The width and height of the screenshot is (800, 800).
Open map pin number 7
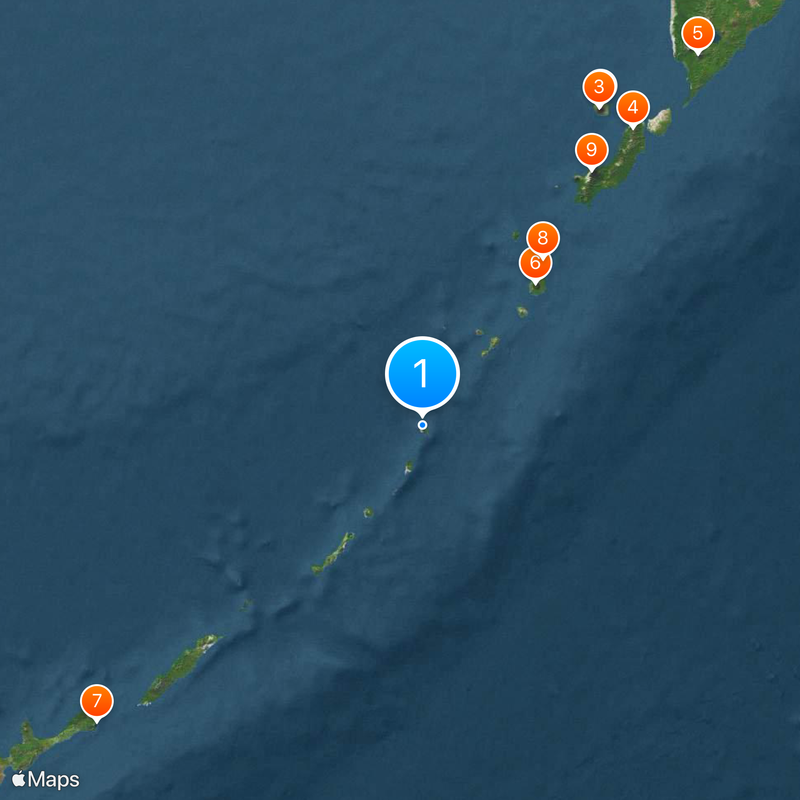click(x=96, y=702)
